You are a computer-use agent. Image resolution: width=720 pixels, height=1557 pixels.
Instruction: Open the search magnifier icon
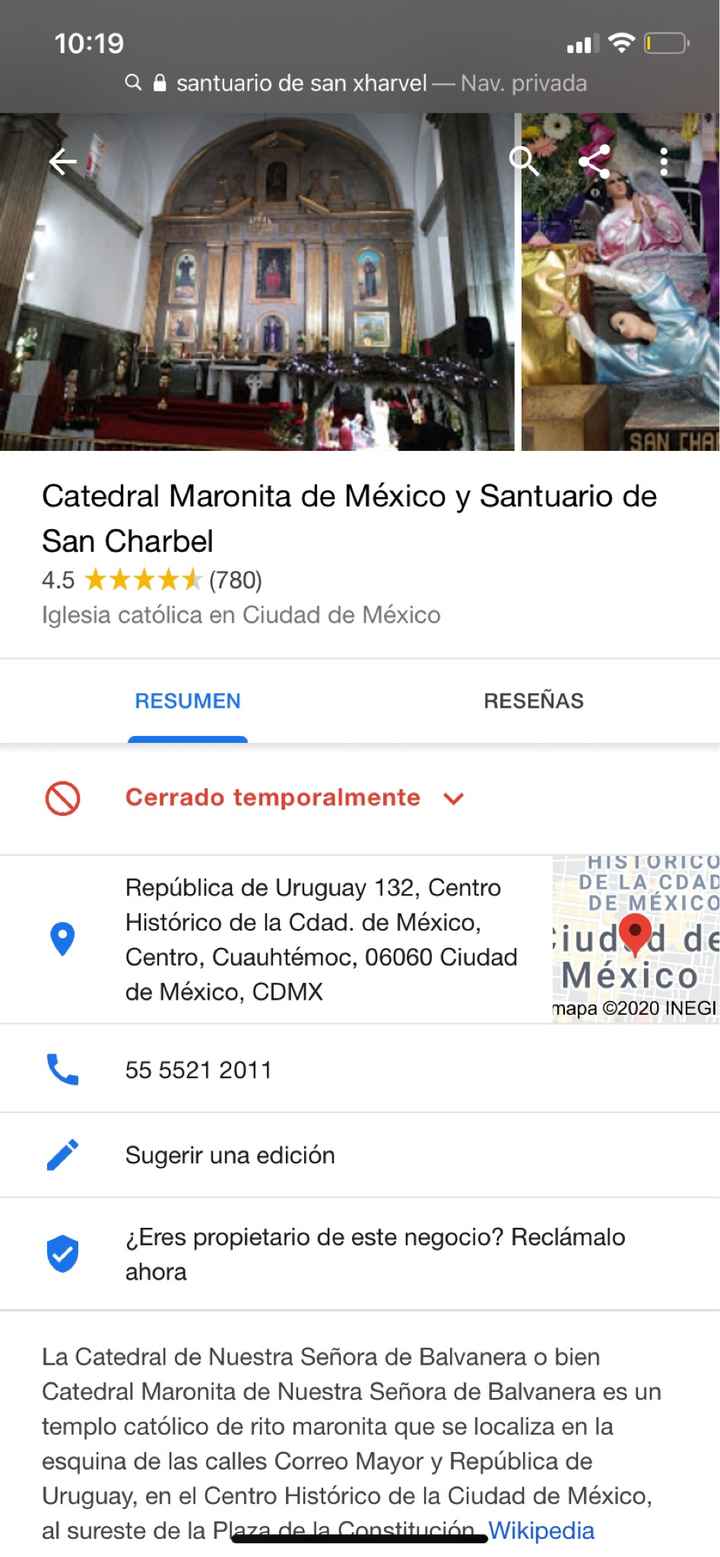[x=524, y=161]
